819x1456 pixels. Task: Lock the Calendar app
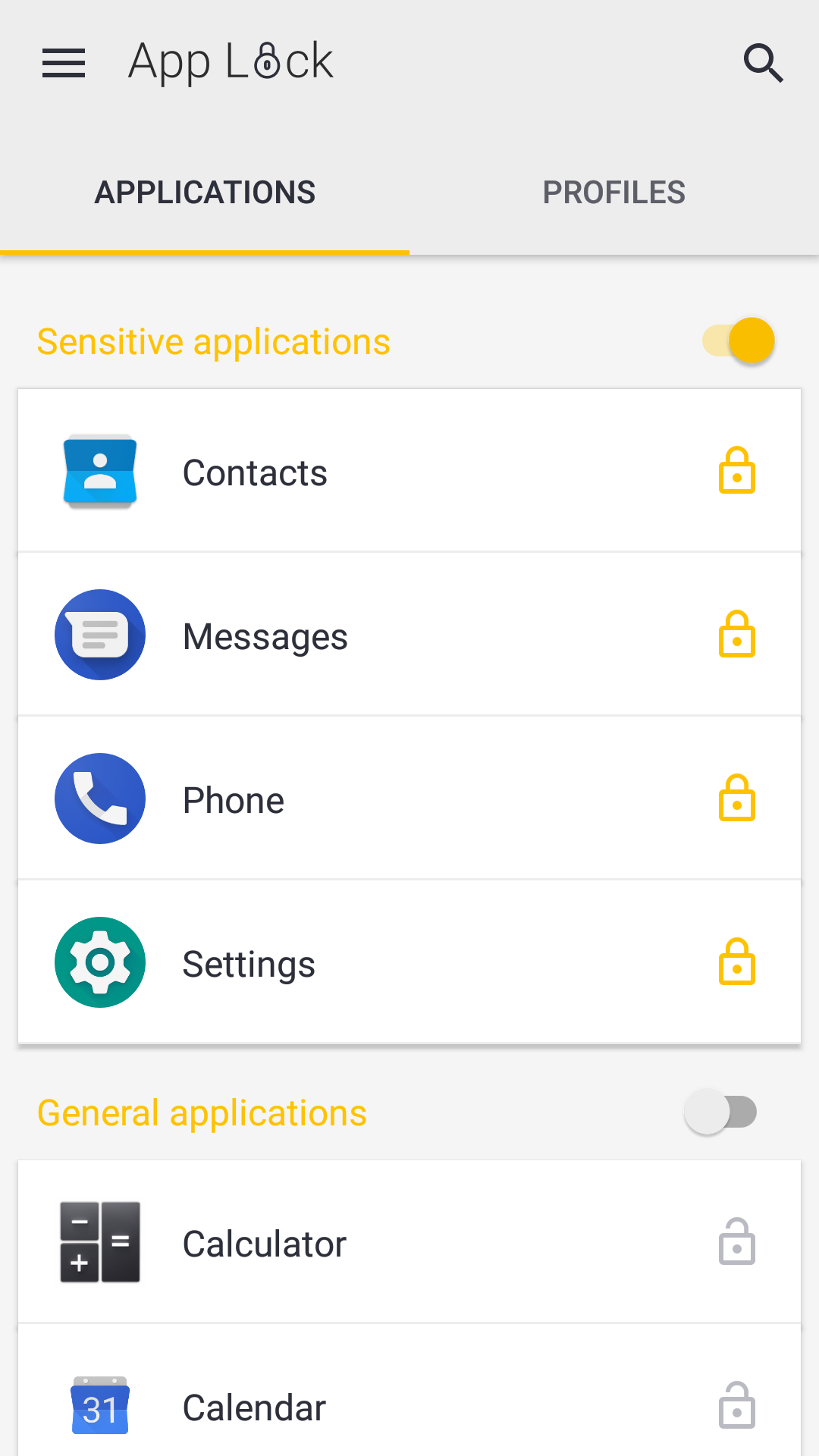click(736, 1406)
